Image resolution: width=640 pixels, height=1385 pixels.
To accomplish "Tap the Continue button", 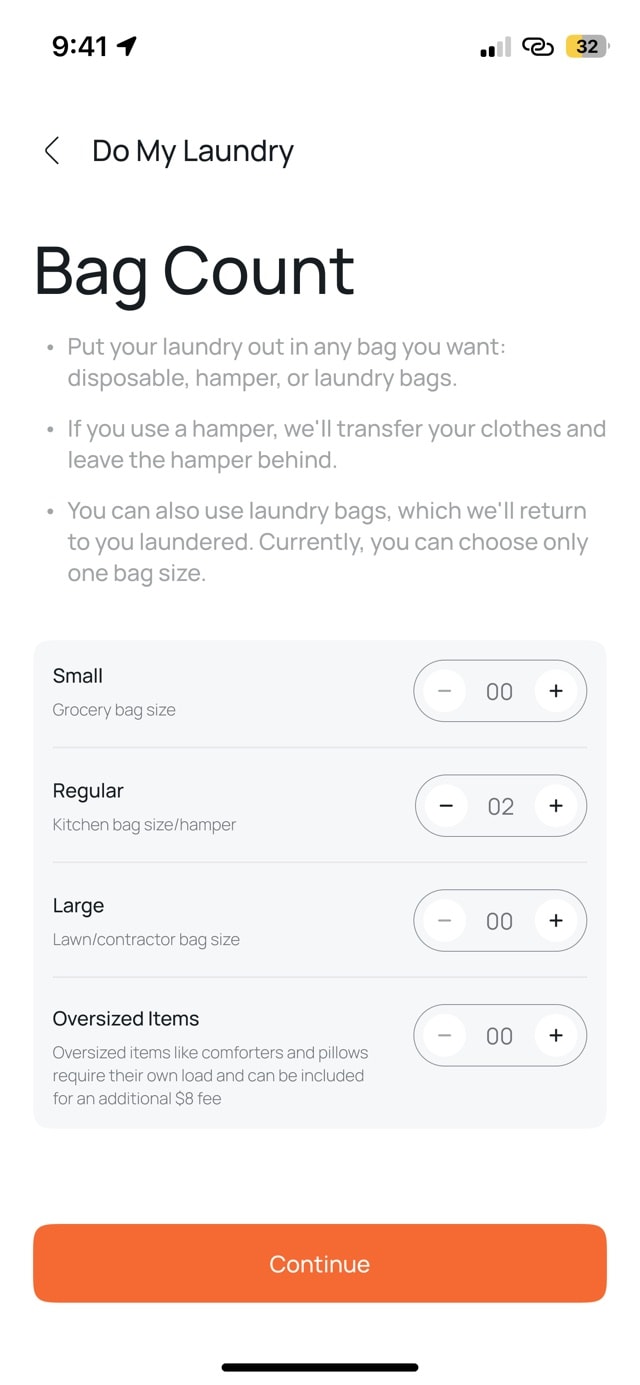I will point(320,1264).
